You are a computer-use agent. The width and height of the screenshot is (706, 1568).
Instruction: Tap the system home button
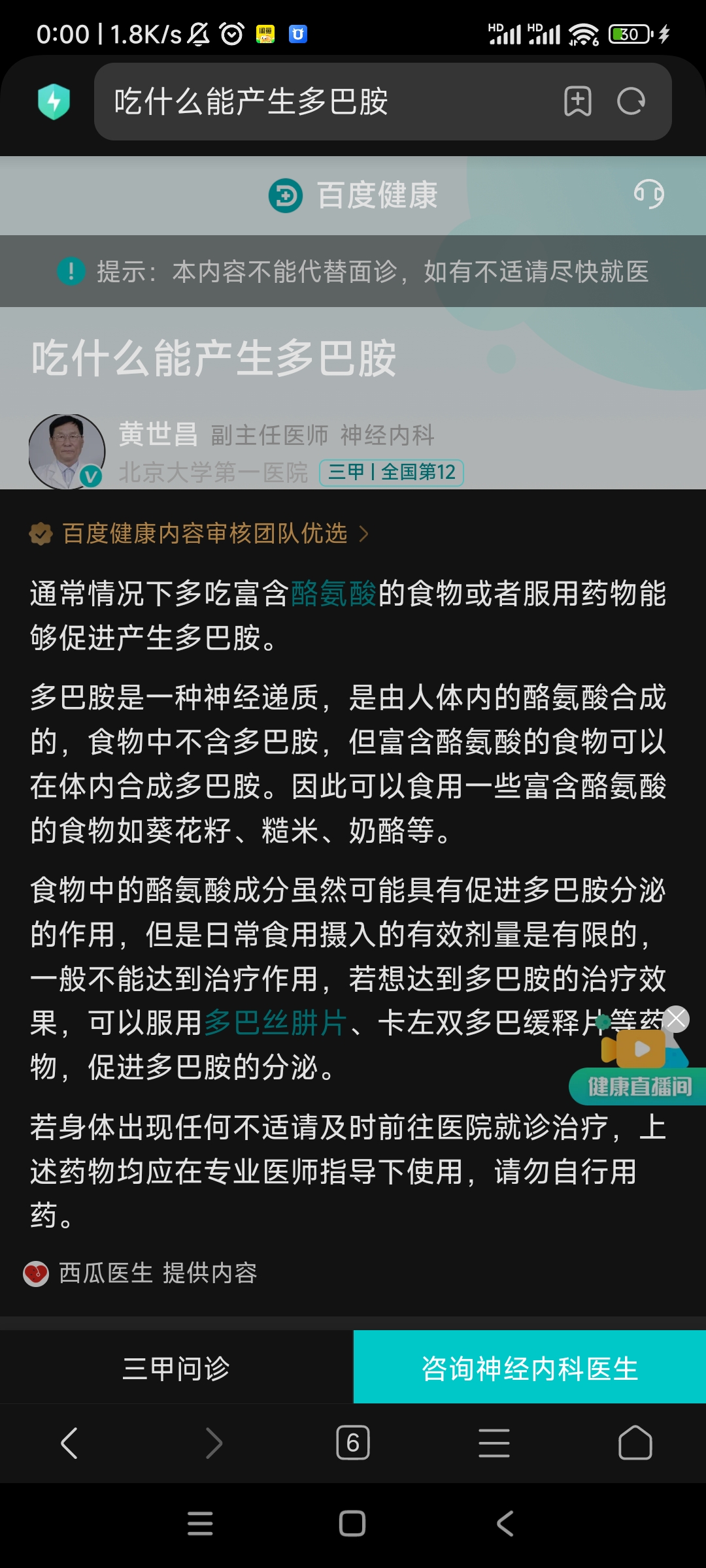pos(352,1524)
